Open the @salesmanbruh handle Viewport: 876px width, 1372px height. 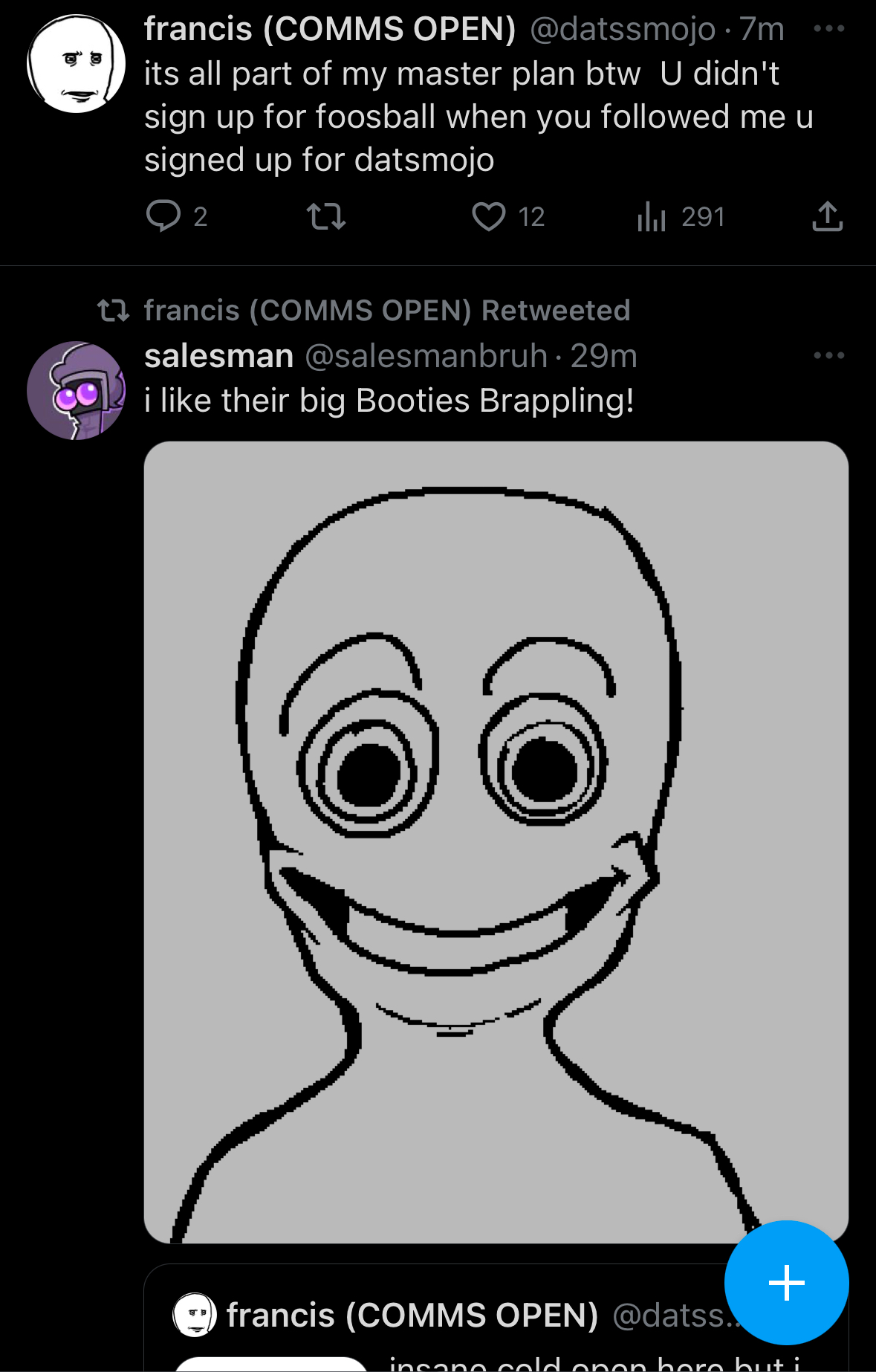(426, 356)
